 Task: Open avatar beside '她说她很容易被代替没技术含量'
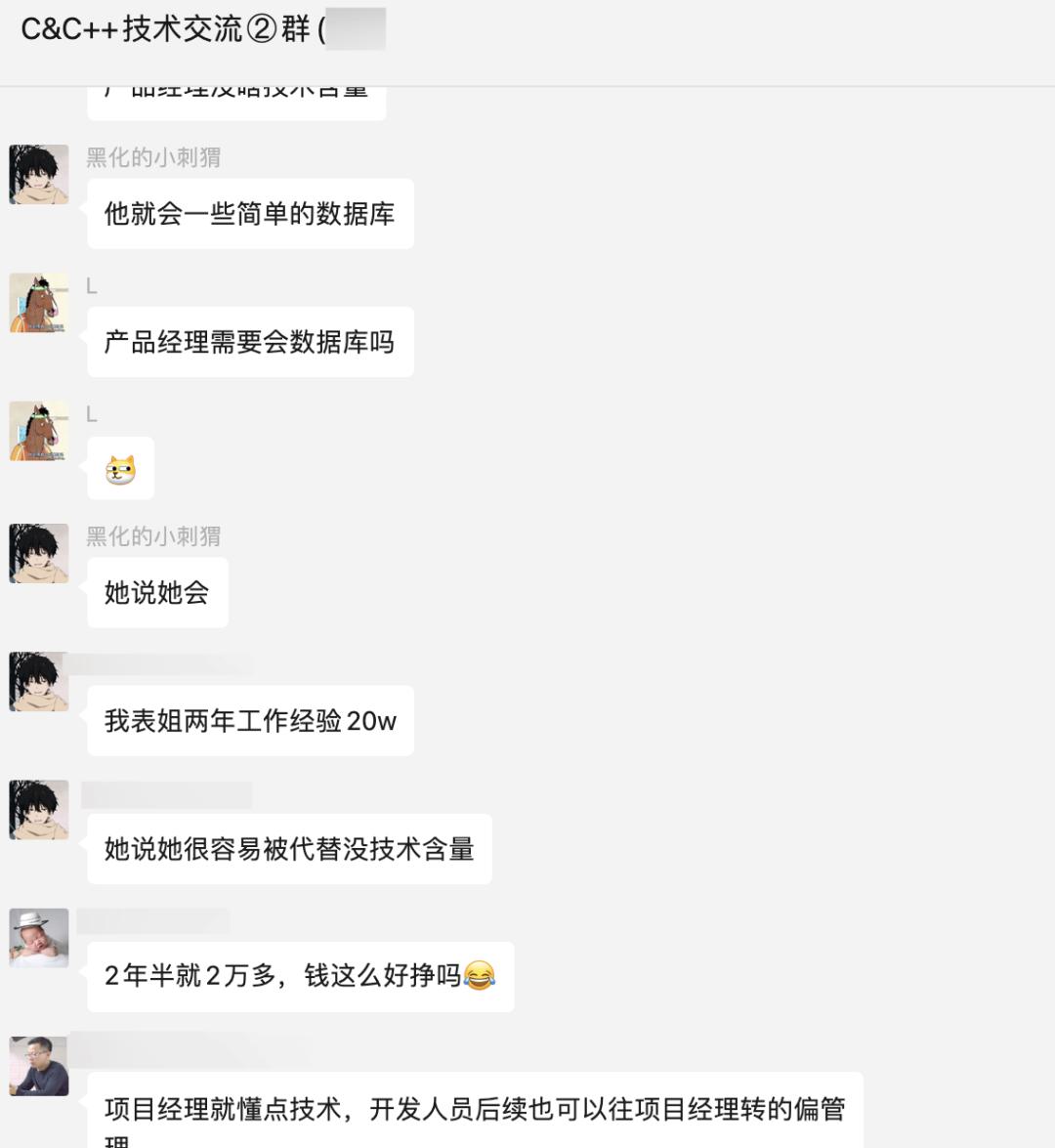click(39, 810)
